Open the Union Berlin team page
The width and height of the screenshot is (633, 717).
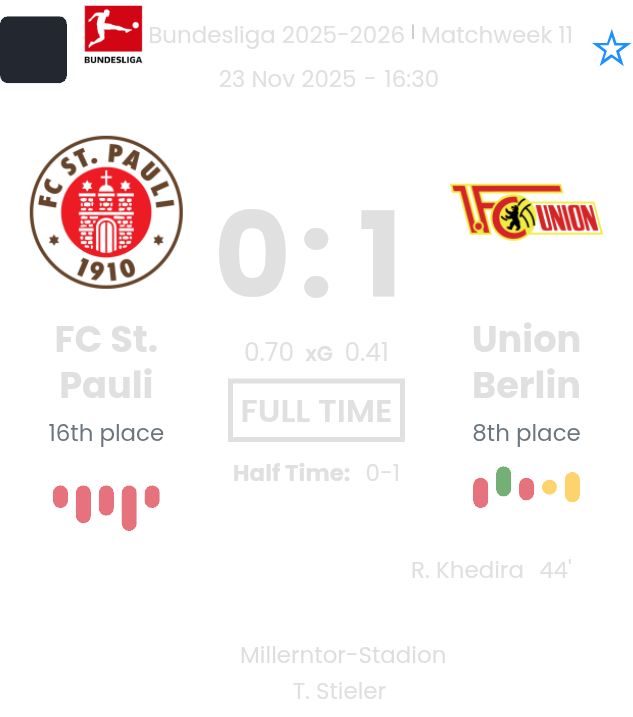pos(526,362)
